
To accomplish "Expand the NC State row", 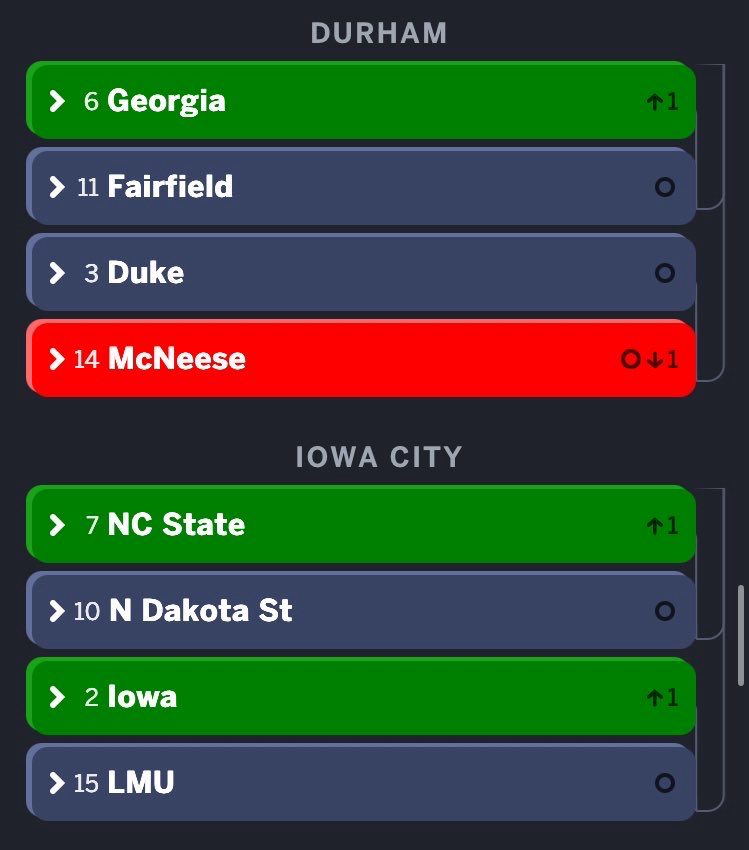I will click(x=57, y=525).
